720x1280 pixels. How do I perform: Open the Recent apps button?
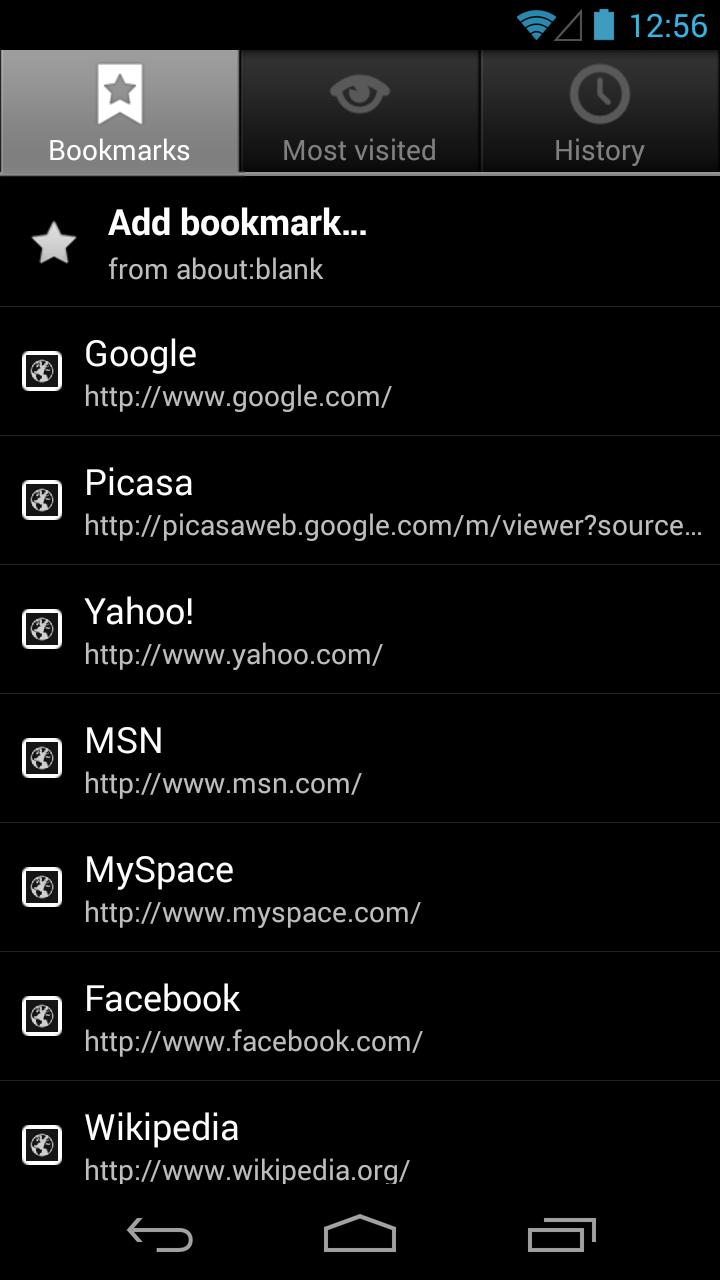pyautogui.click(x=560, y=1235)
